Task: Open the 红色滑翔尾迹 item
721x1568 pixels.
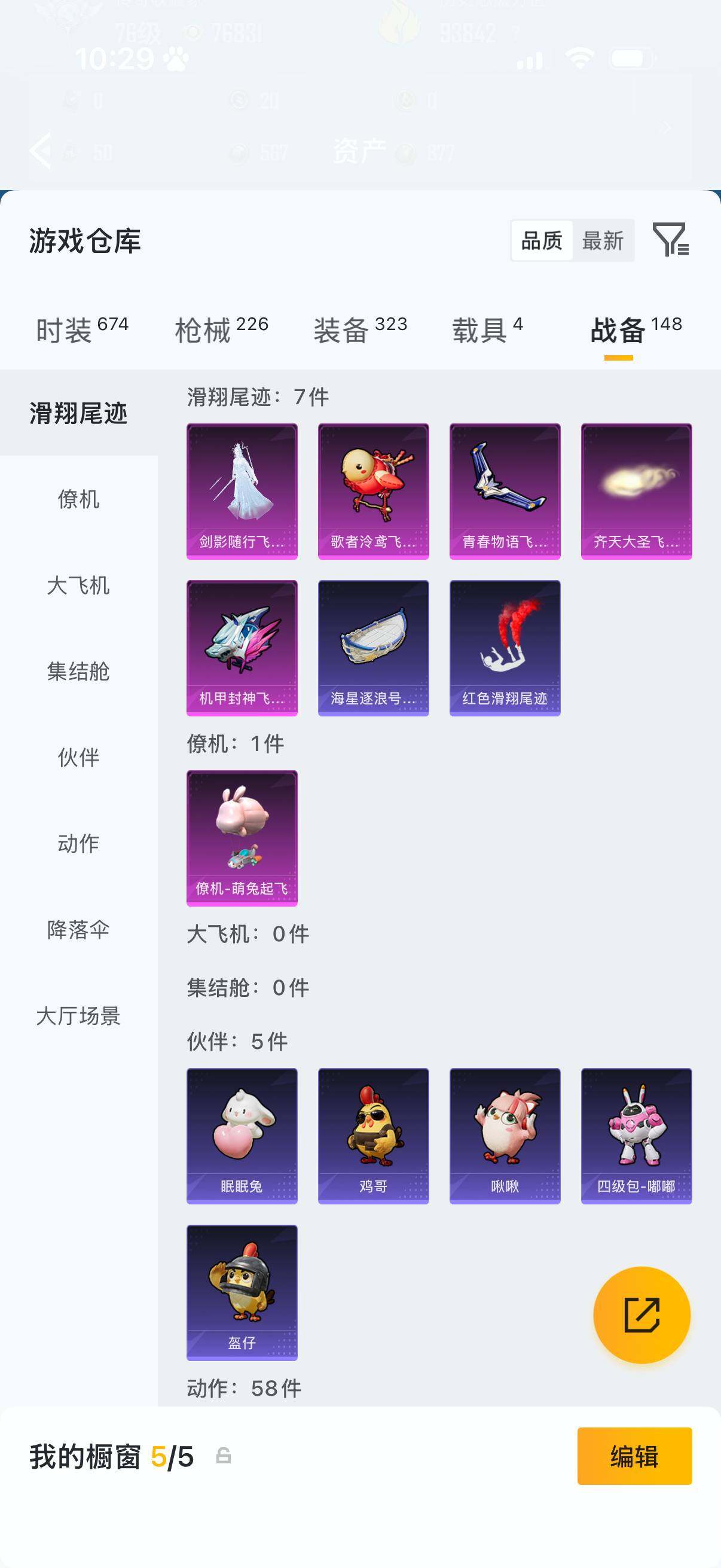Action: click(505, 648)
